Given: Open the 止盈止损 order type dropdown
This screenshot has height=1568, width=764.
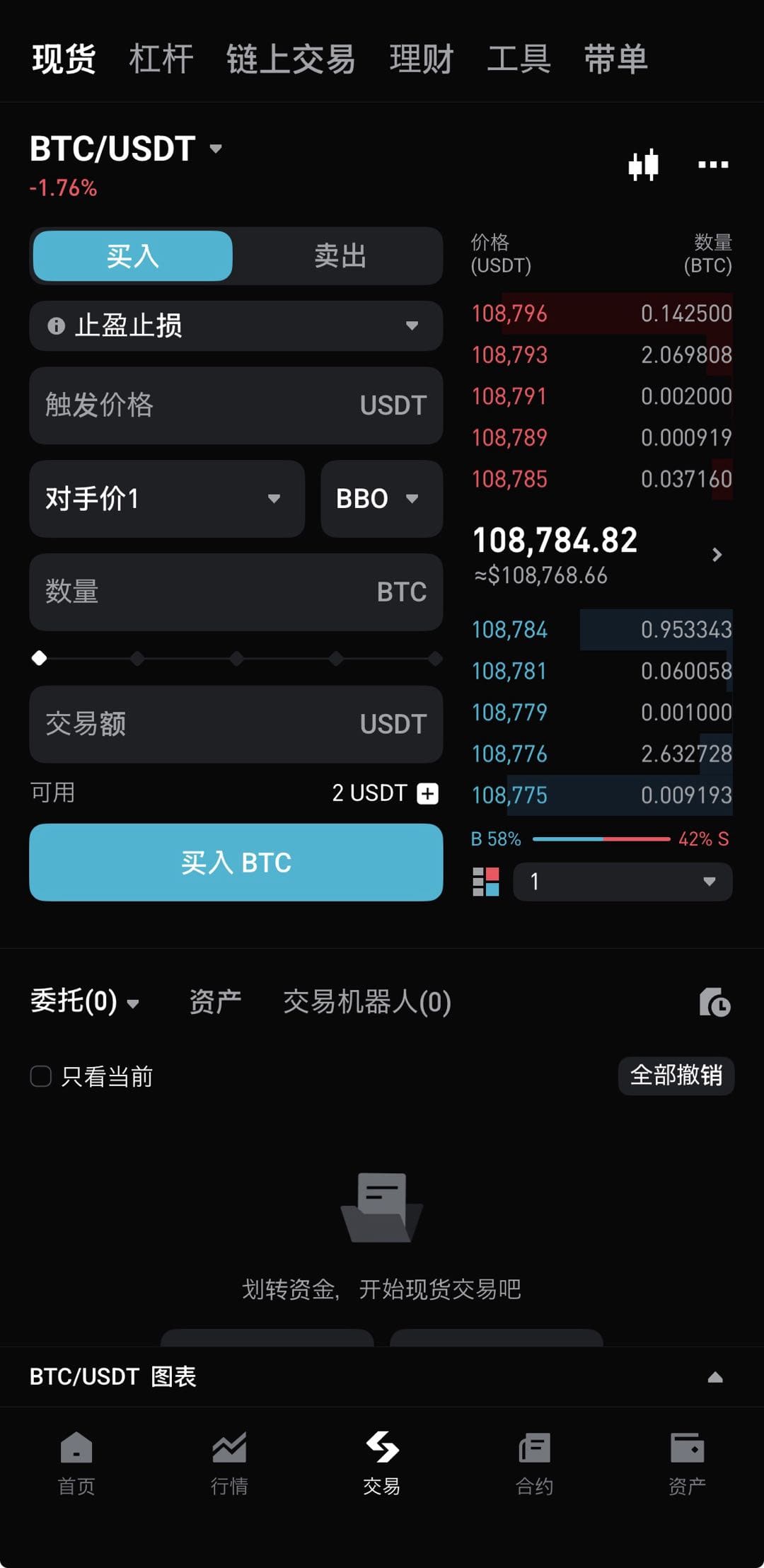Looking at the screenshot, I should click(x=236, y=326).
